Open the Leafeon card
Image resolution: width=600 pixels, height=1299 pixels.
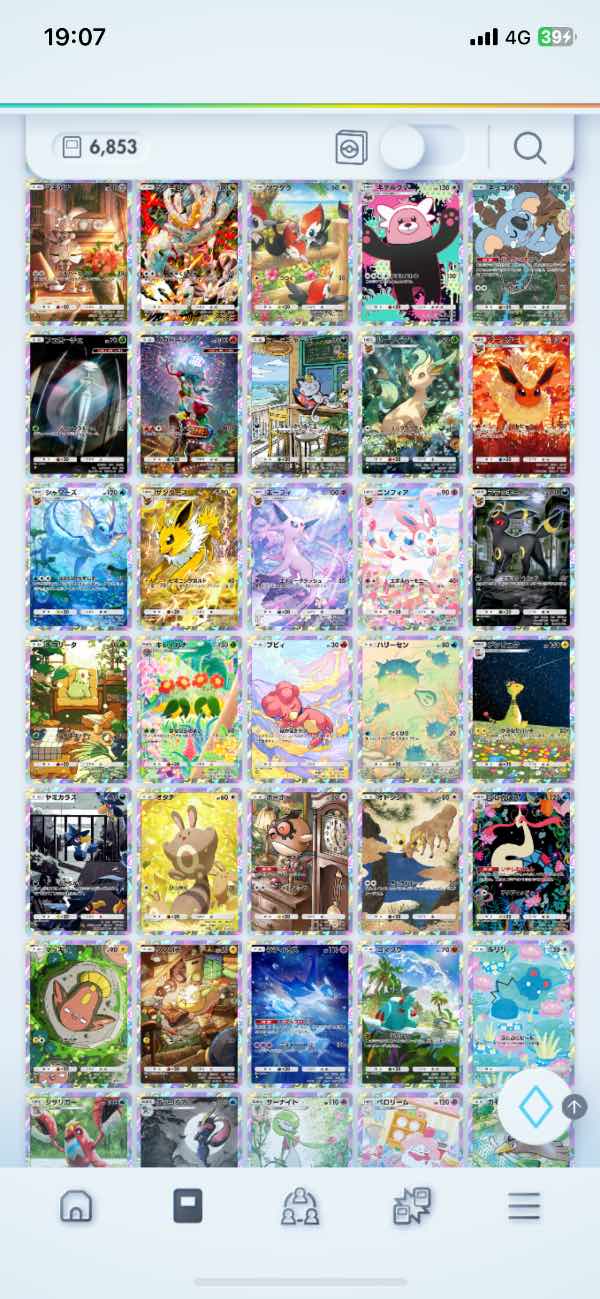click(411, 404)
